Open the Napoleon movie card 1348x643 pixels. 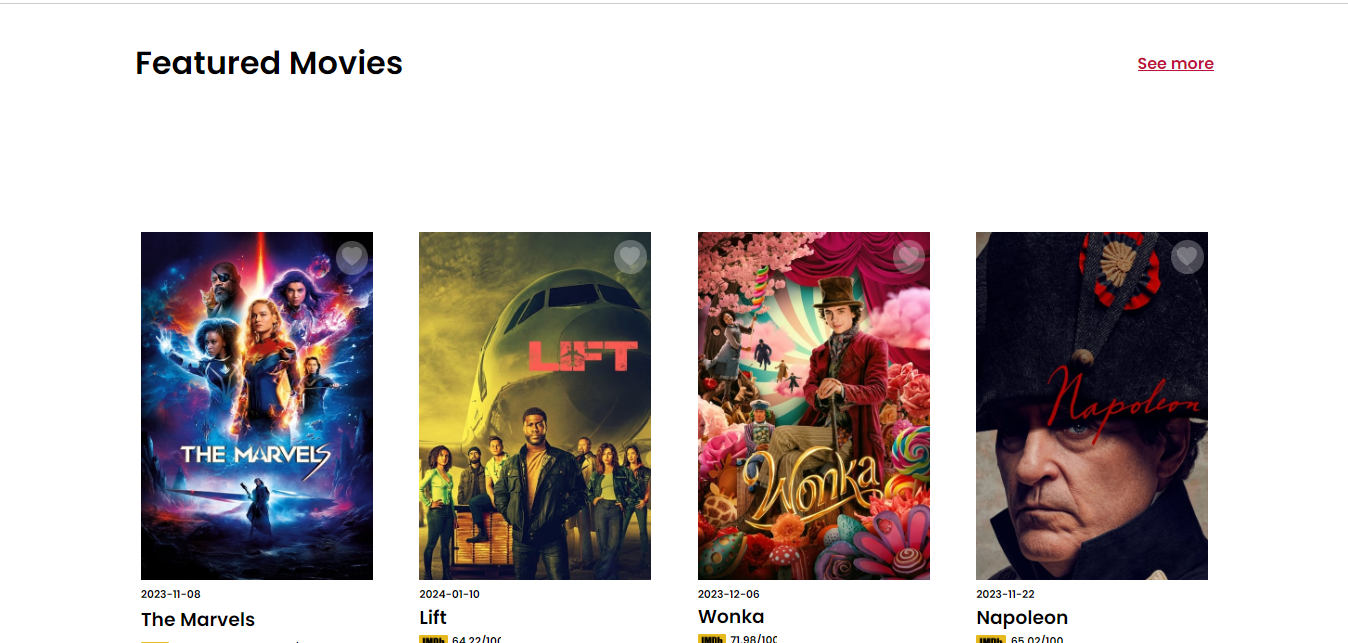coord(1091,420)
